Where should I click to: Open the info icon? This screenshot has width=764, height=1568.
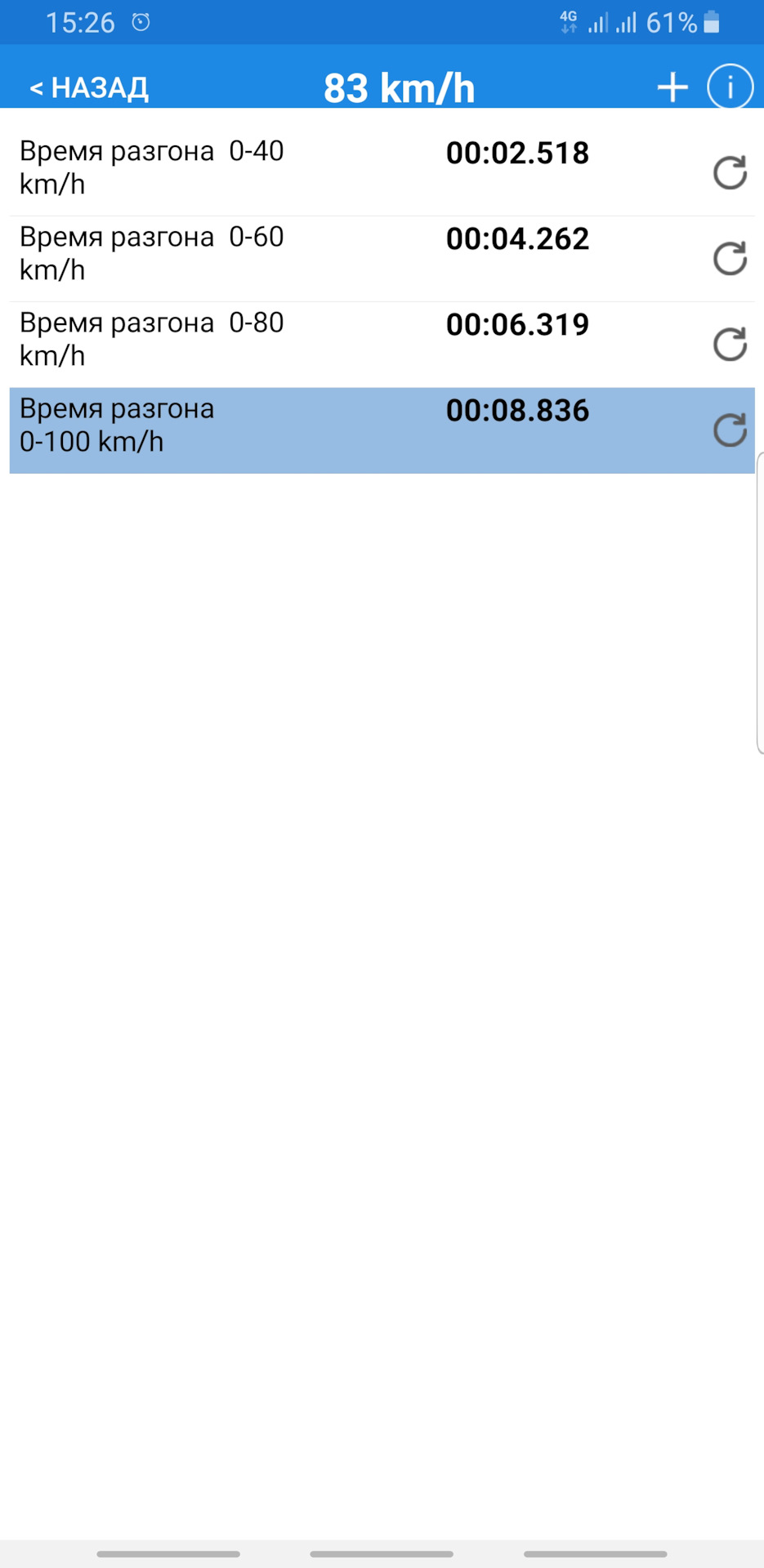(730, 87)
